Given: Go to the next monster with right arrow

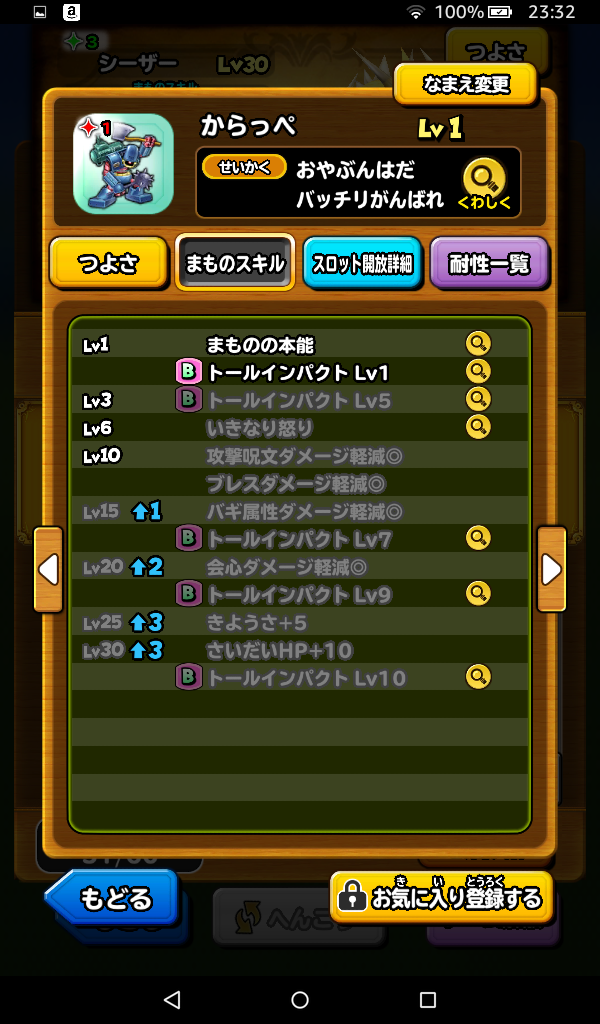Looking at the screenshot, I should (551, 569).
